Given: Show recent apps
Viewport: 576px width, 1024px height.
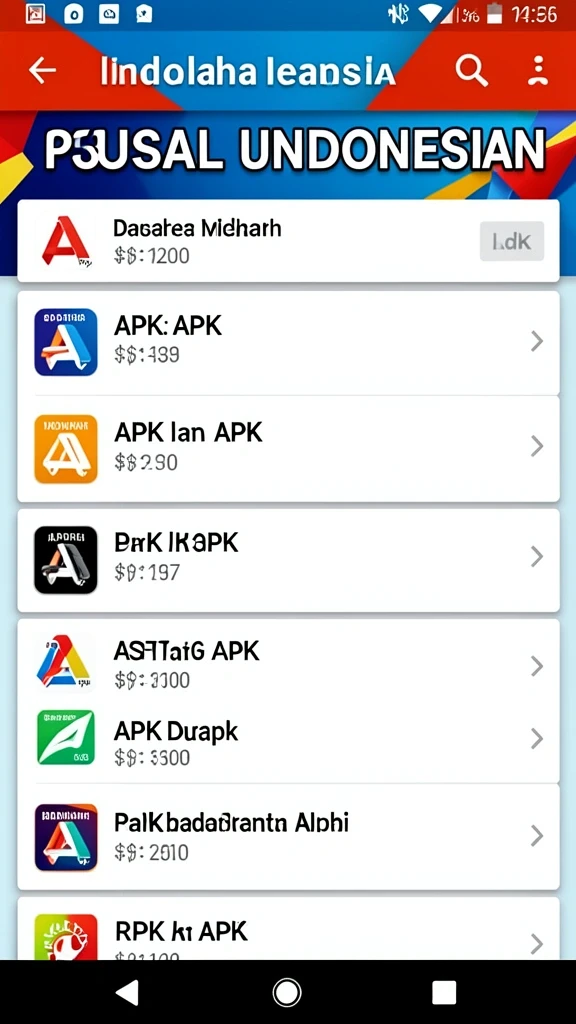Looking at the screenshot, I should coord(444,993).
